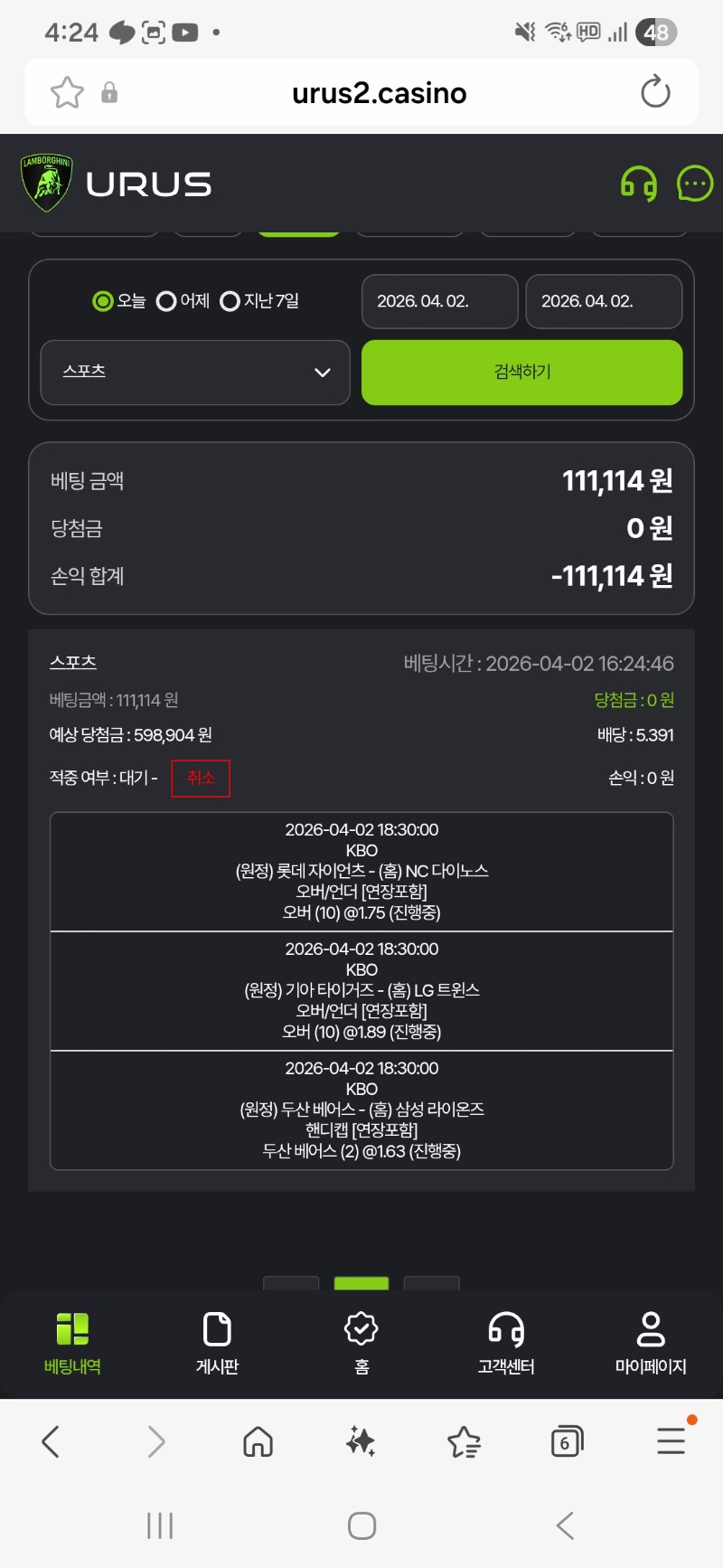This screenshot has height=1568, width=723.
Task: Select the 오늘 radio option
Action: [104, 301]
